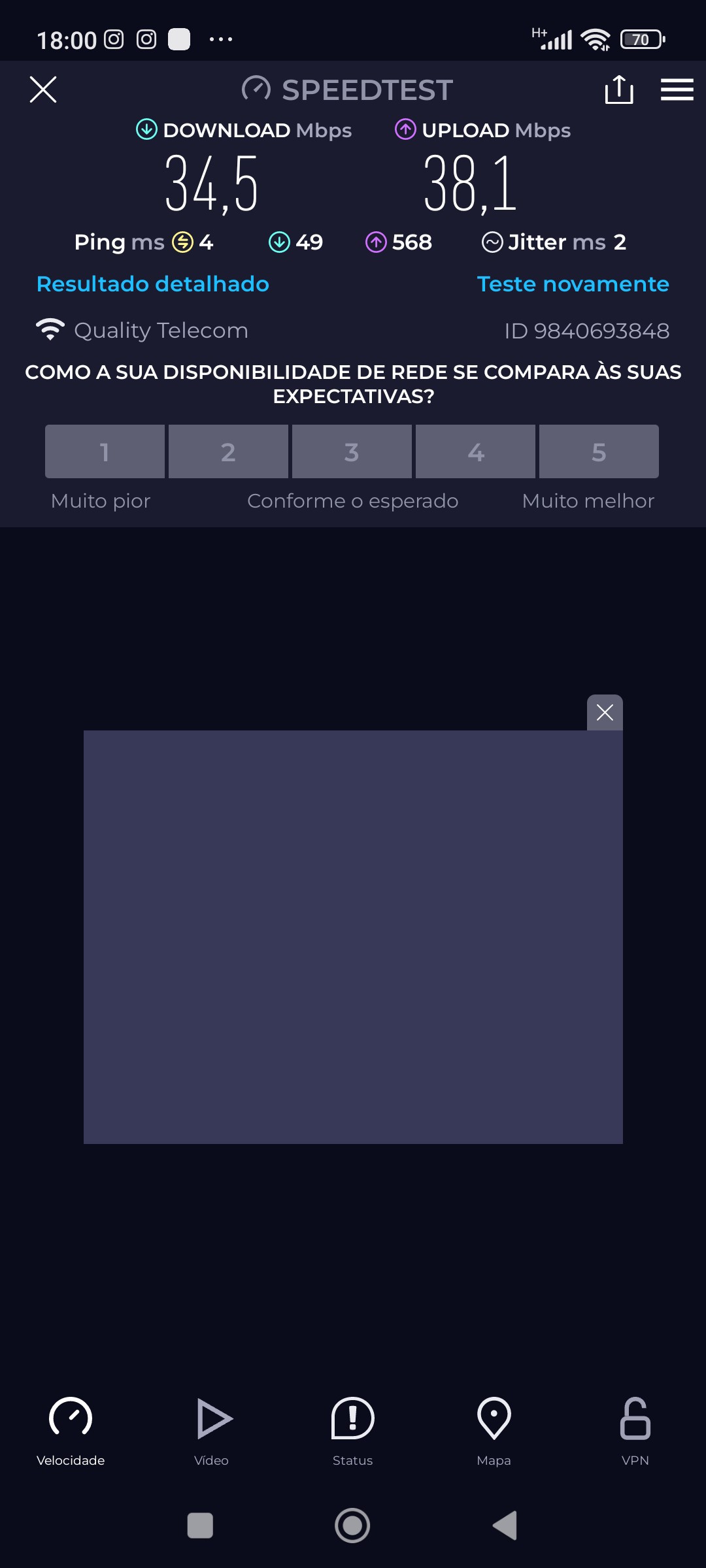Image resolution: width=706 pixels, height=1568 pixels.
Task: Switch to the Vídeo tab
Action: point(212,1431)
